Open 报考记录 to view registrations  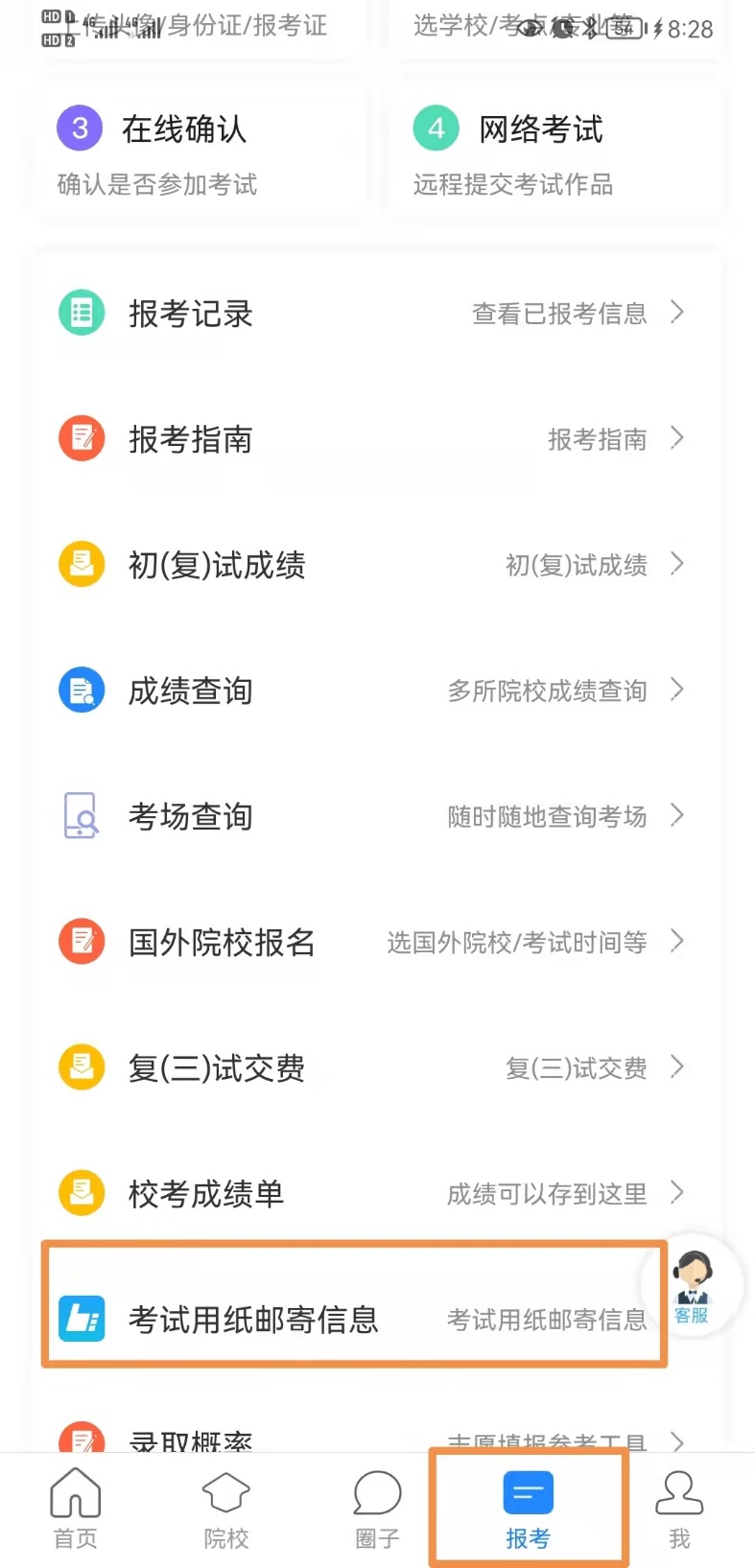(x=374, y=314)
